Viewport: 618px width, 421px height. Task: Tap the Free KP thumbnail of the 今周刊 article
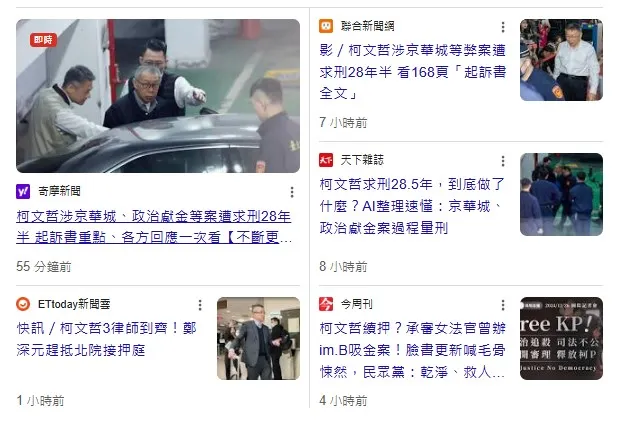[x=560, y=338]
